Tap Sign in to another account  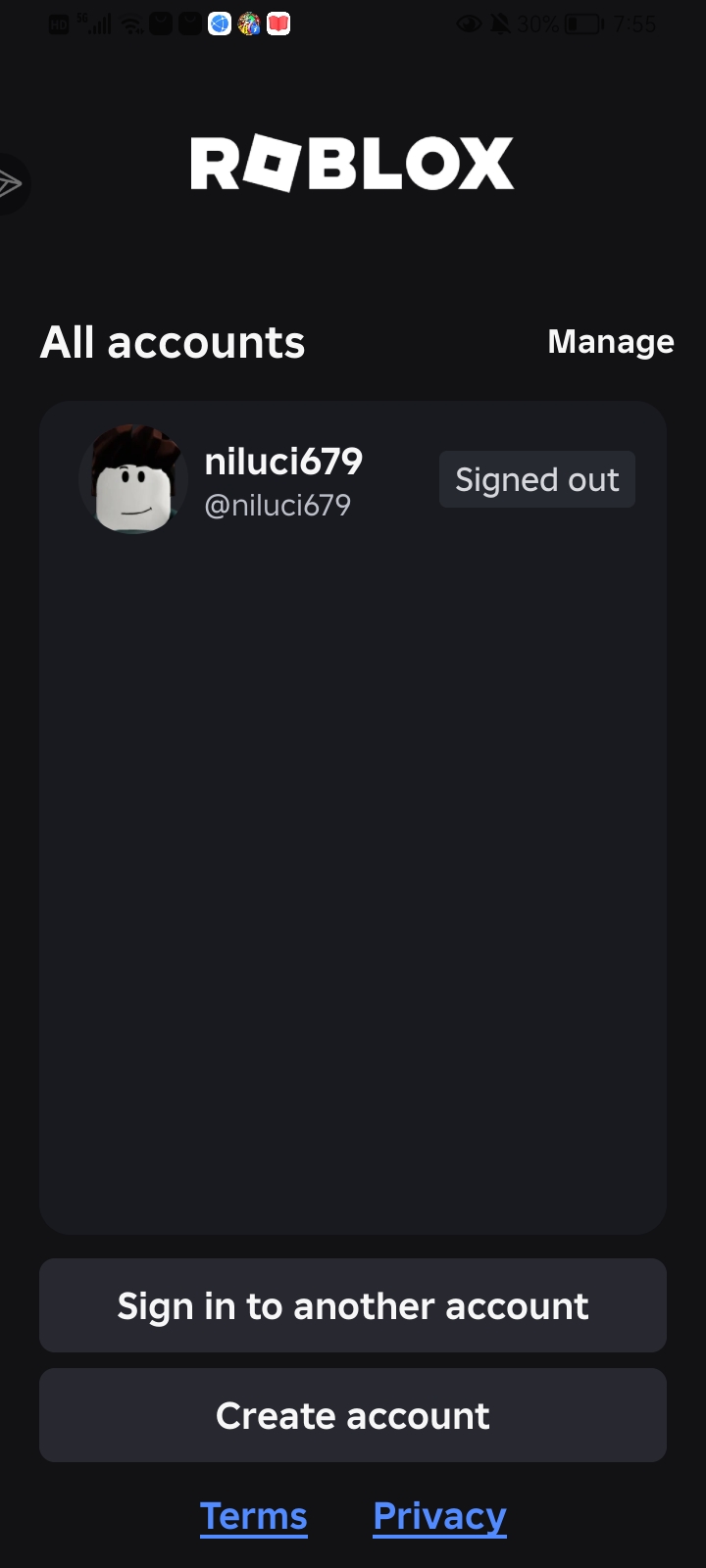point(353,1305)
